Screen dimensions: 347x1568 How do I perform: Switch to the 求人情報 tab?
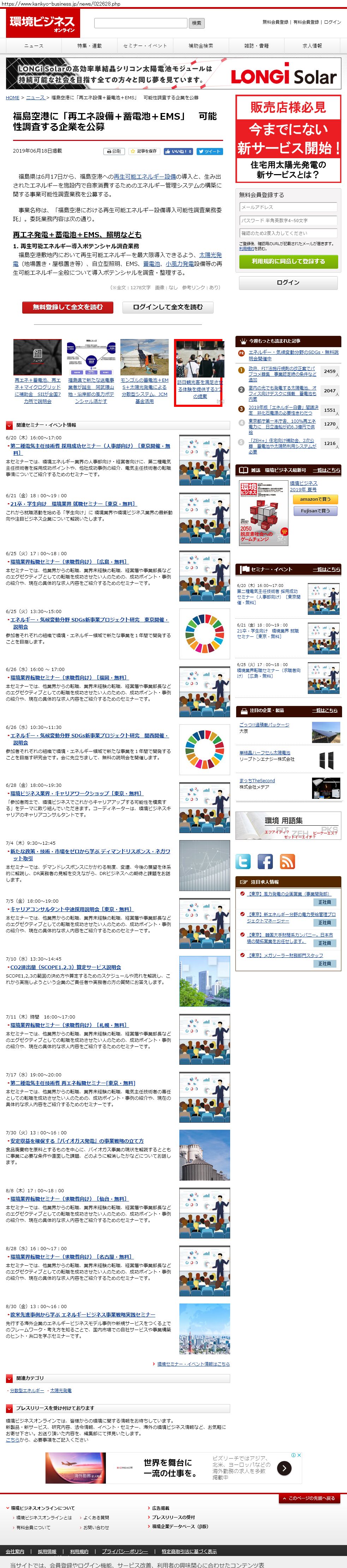pyautogui.click(x=312, y=46)
